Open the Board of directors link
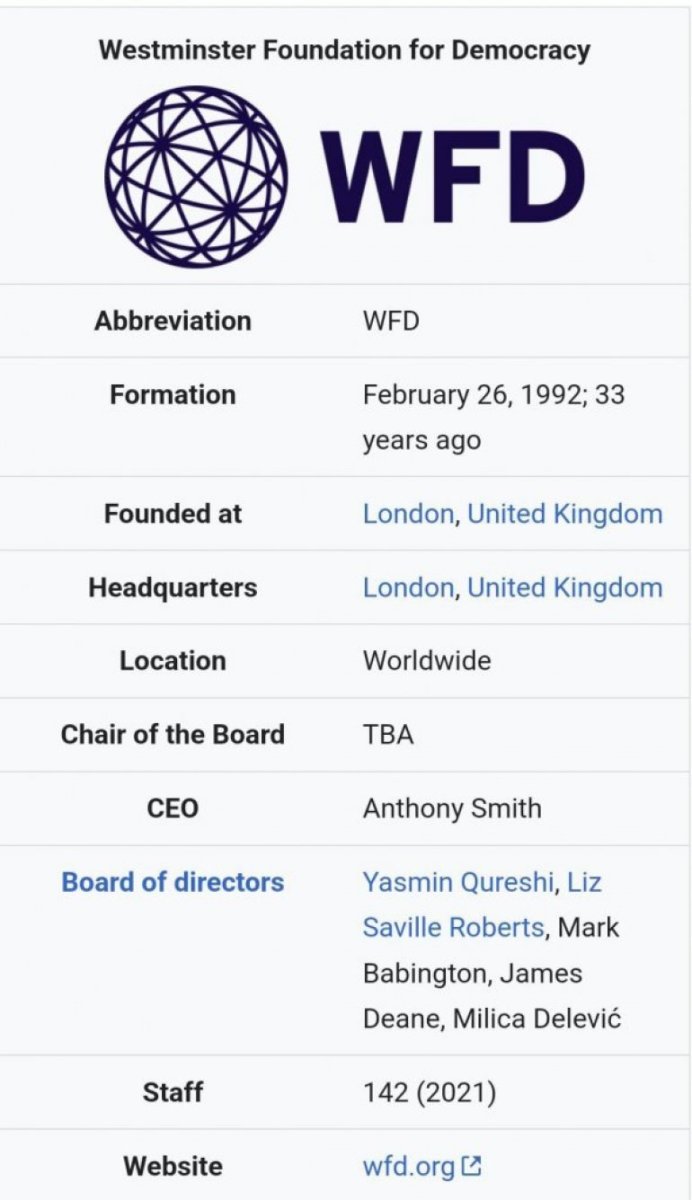 pos(172,882)
